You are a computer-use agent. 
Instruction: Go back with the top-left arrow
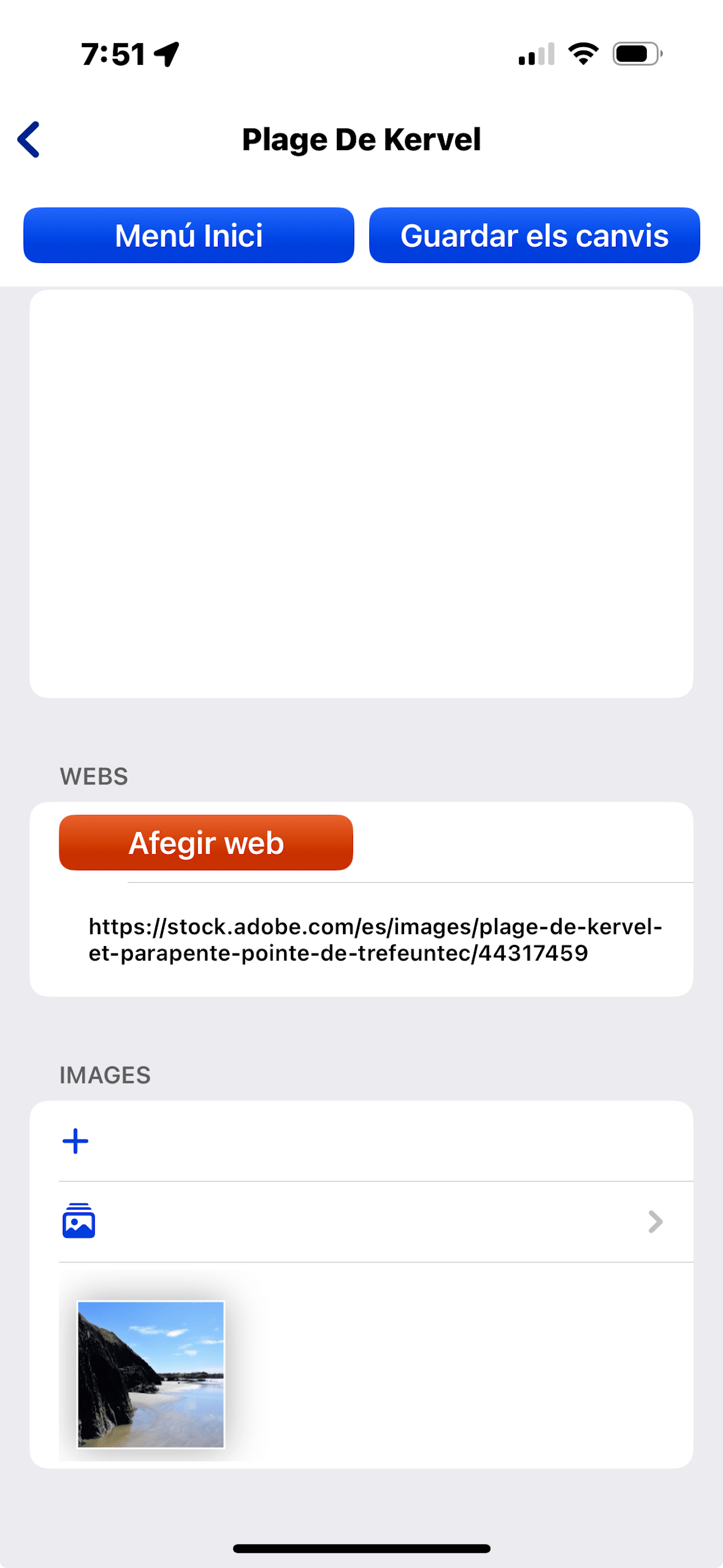tap(29, 140)
